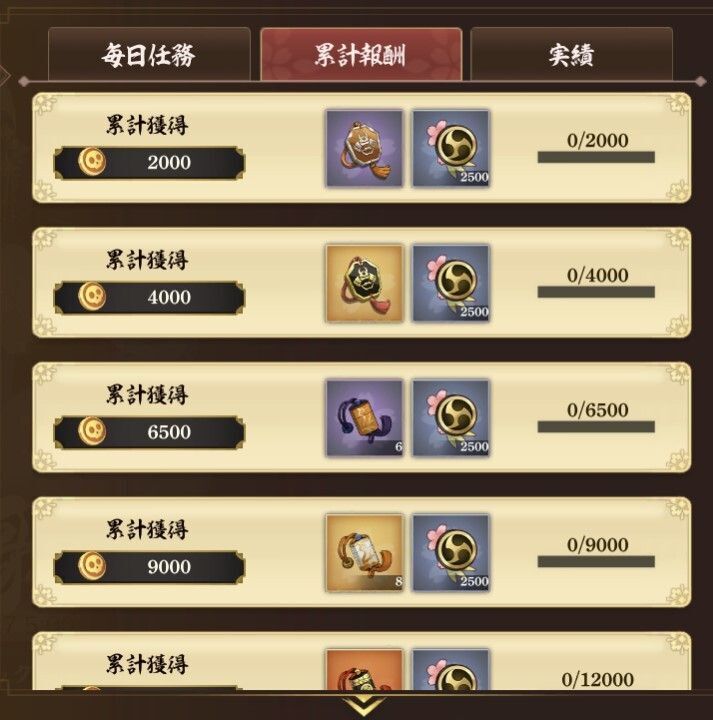
Task: Inspect the 2500 coin reward for 2000
Action: [451, 148]
